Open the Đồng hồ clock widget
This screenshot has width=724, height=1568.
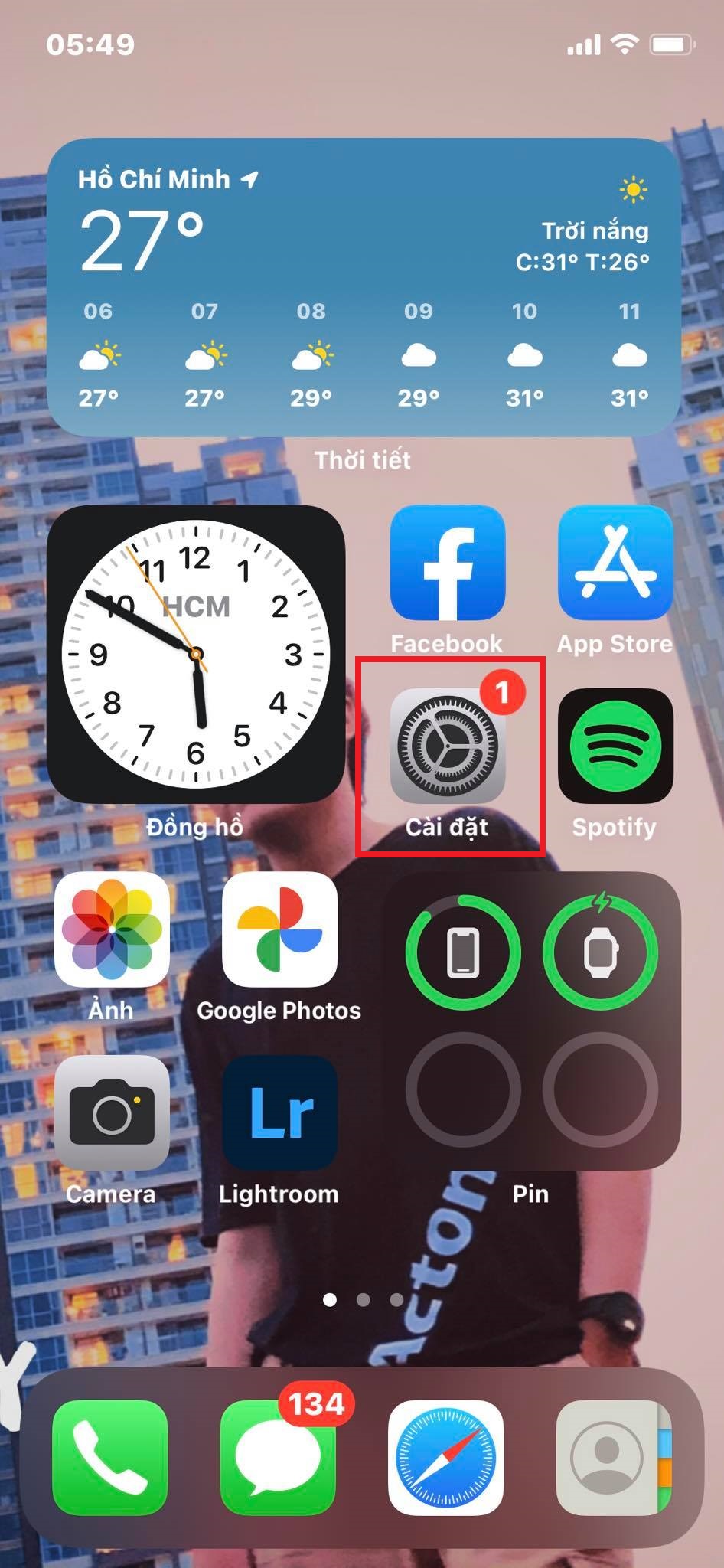tap(196, 654)
